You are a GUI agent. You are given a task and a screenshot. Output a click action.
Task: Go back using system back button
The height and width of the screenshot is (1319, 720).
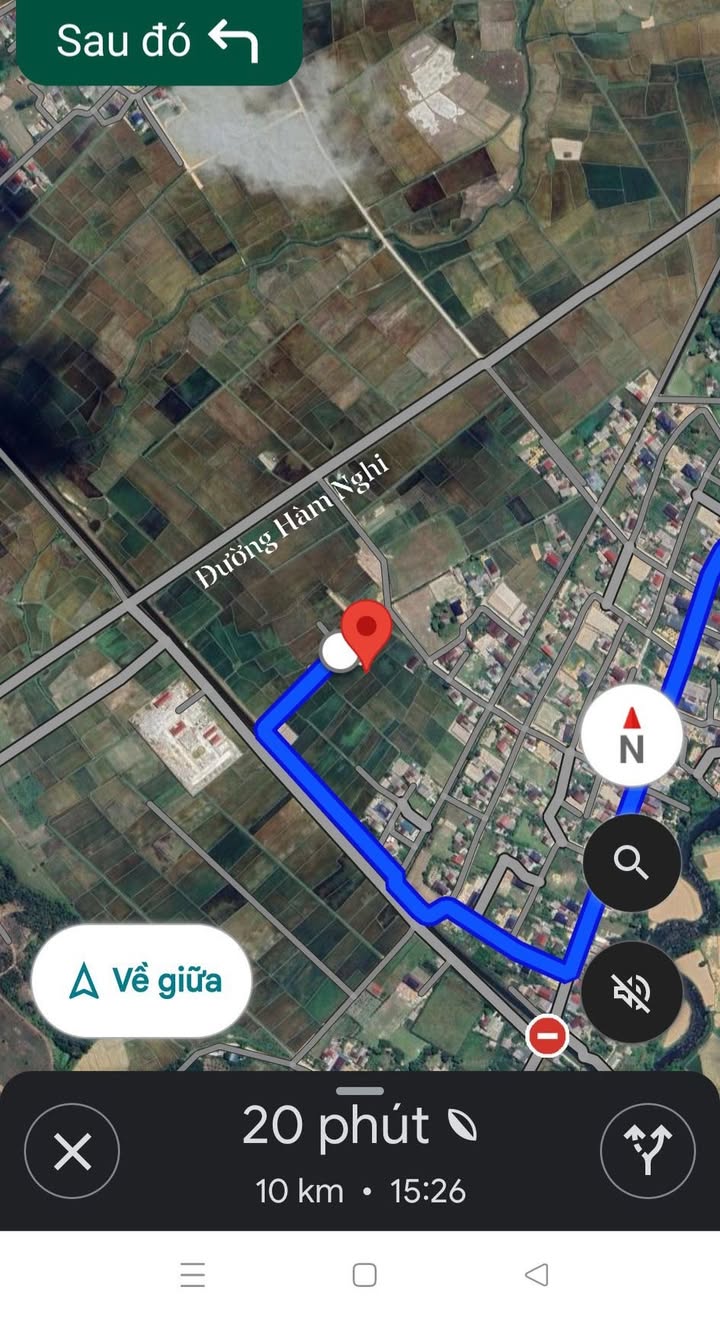tap(537, 1275)
